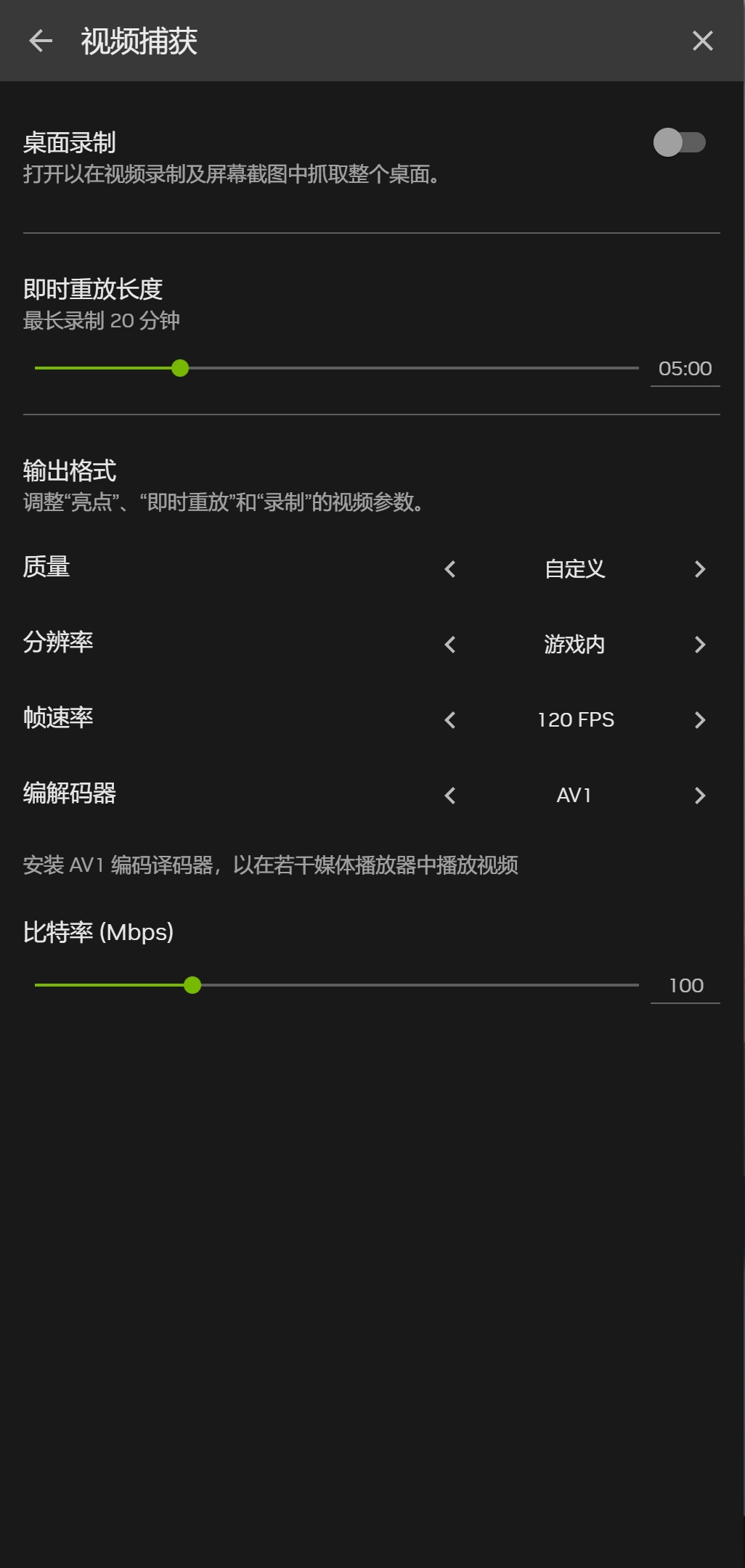Image resolution: width=745 pixels, height=1568 pixels.
Task: Go back from 视频捕获 settings
Action: [41, 41]
